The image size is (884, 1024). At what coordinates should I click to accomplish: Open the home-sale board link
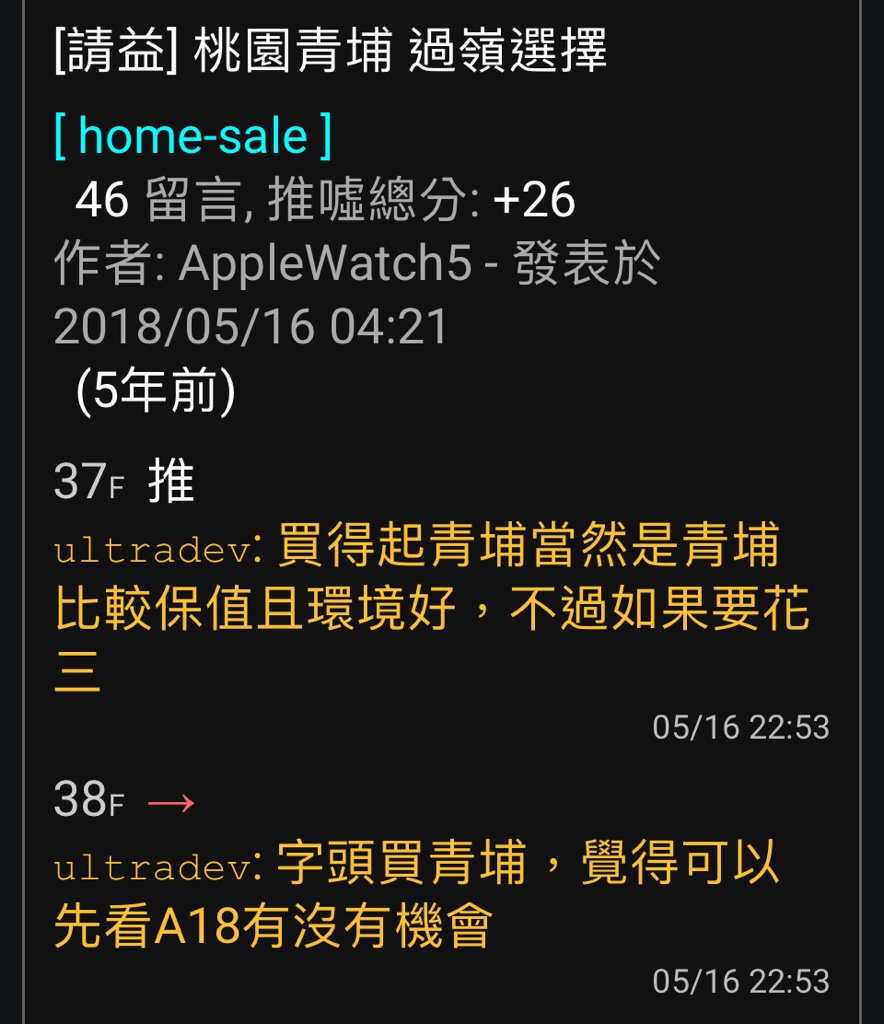click(192, 135)
